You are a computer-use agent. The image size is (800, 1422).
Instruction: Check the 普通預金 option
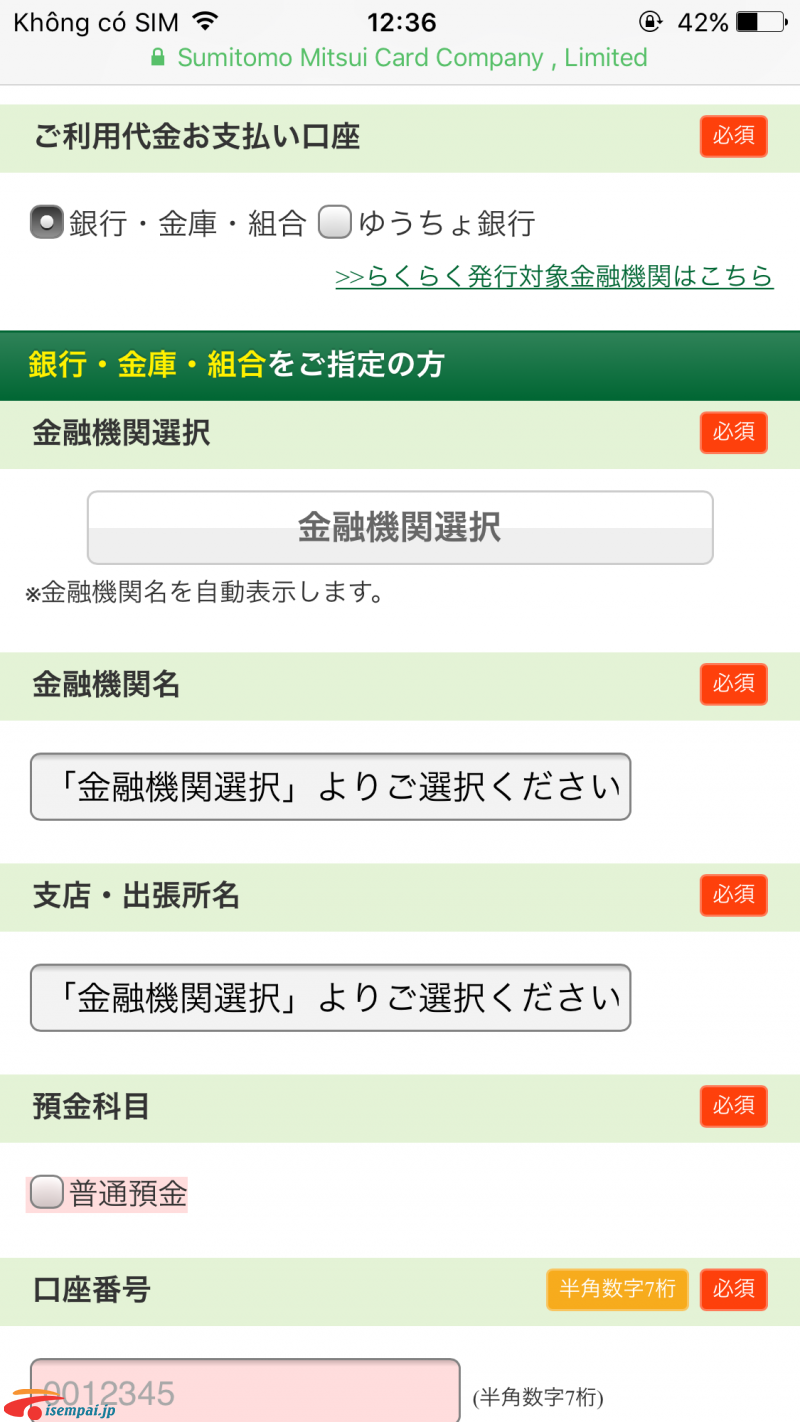(46, 1193)
